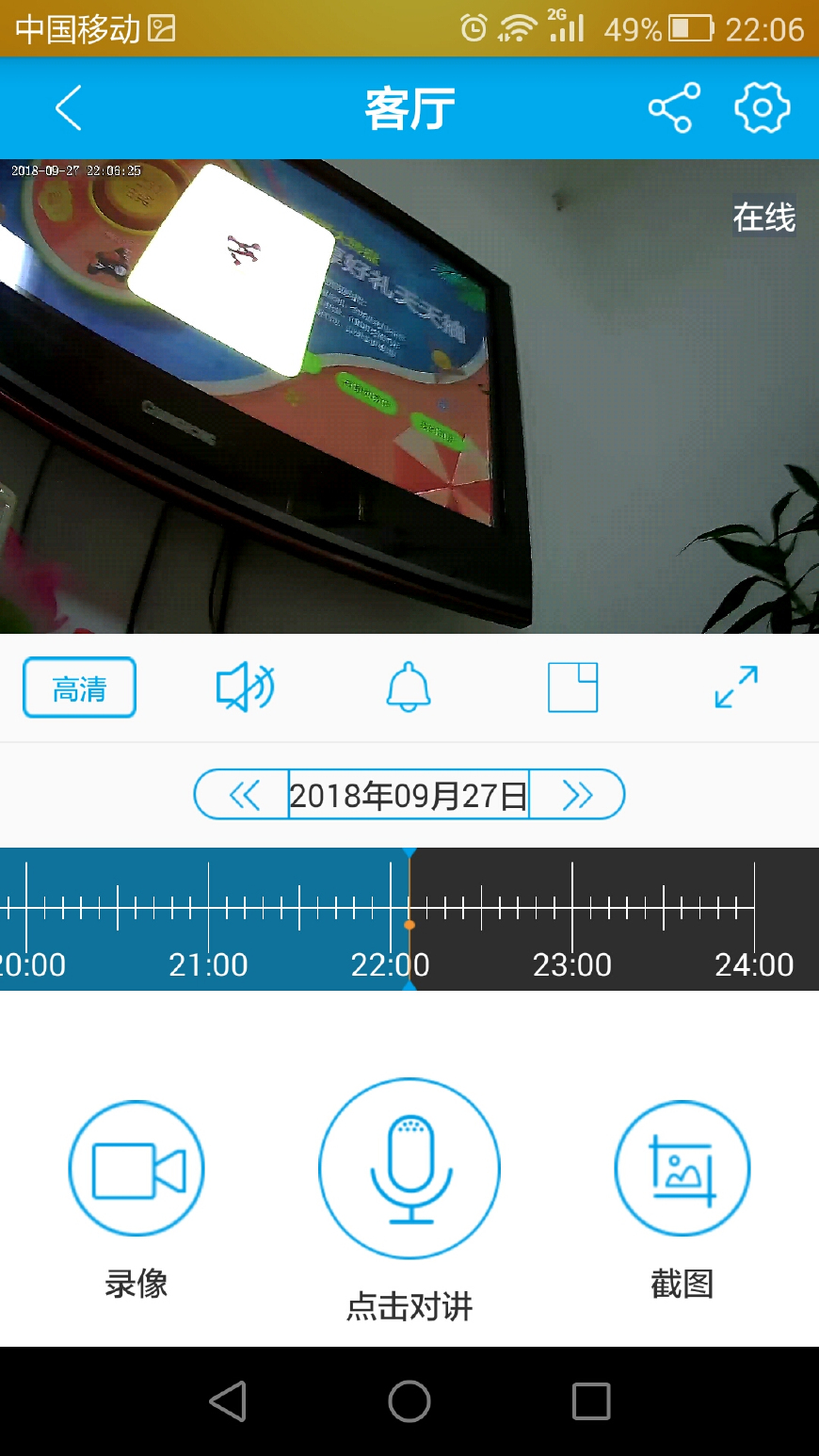This screenshot has width=819, height=1456.
Task: Start recording with the 录像 camera icon
Action: pos(136,1168)
